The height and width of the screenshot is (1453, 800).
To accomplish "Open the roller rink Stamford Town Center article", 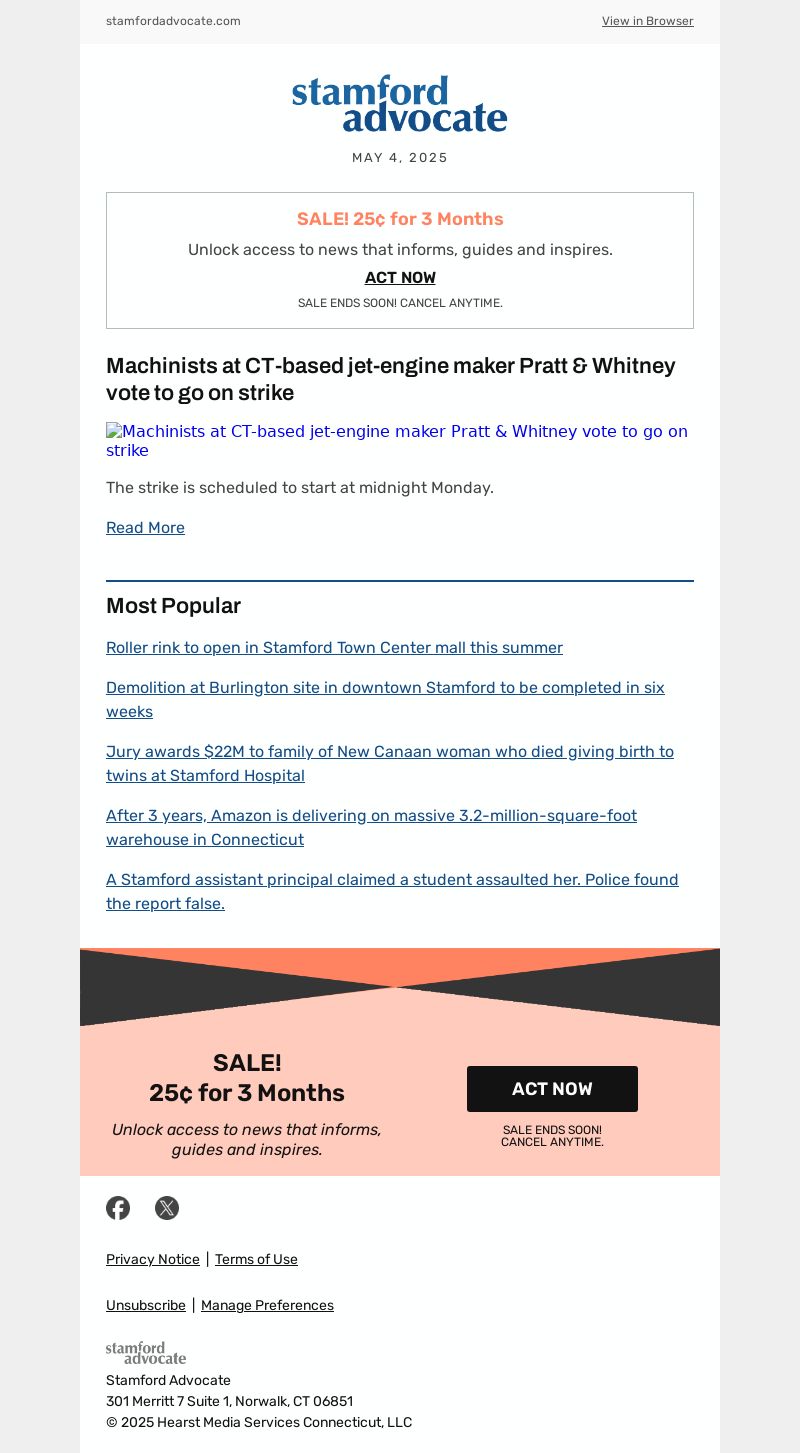I will pos(334,648).
